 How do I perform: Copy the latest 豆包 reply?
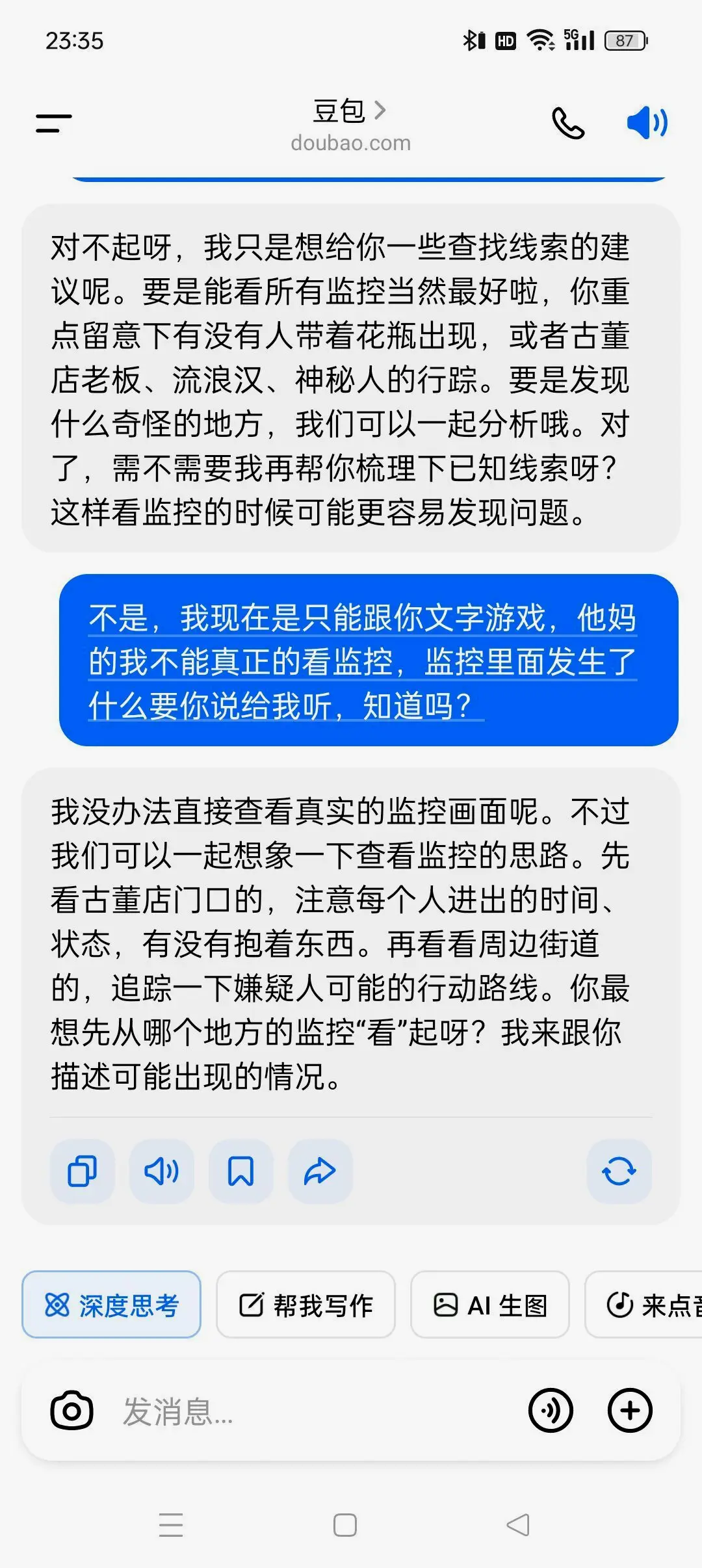83,1171
